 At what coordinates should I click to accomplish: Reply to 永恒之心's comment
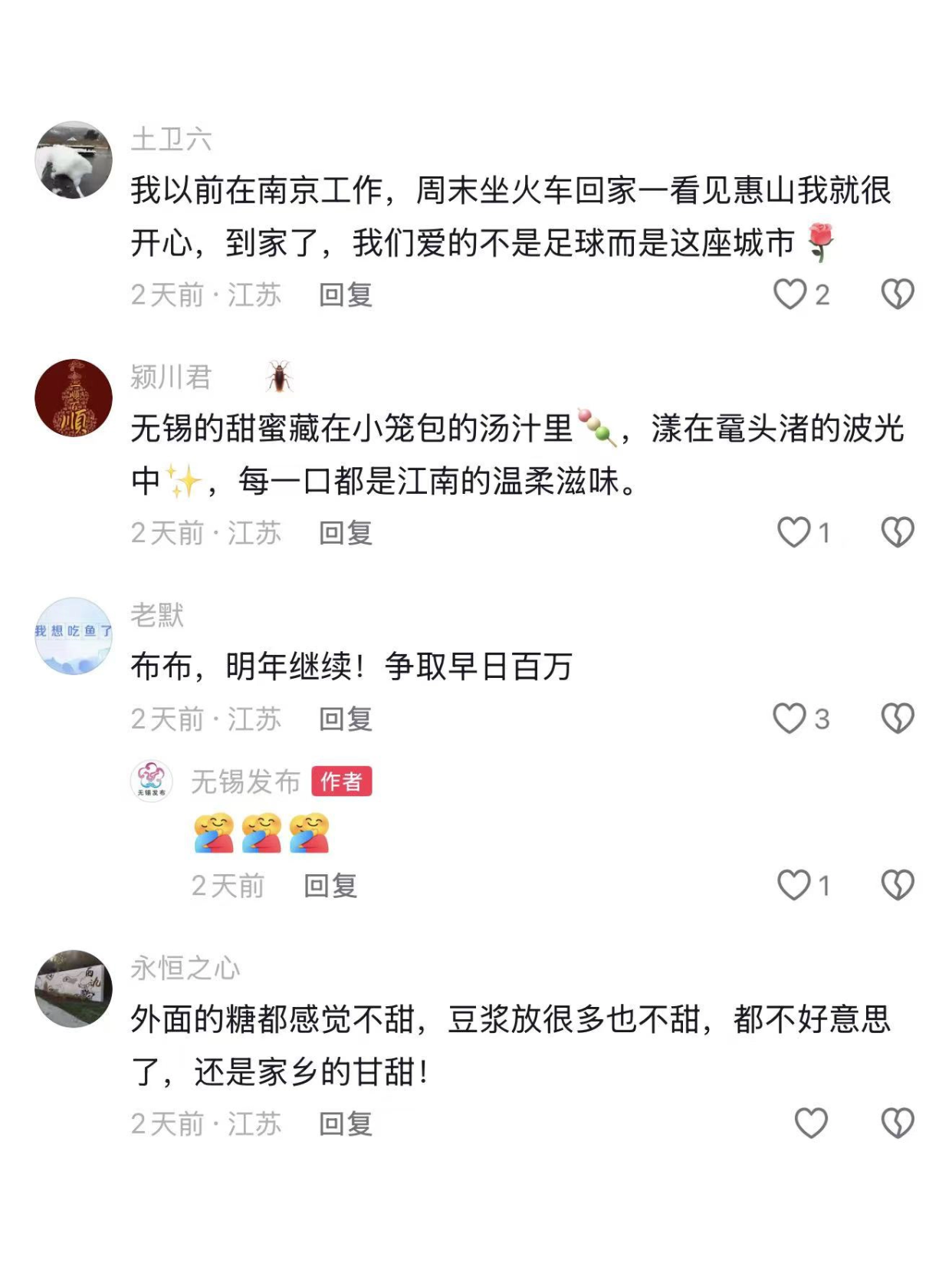pos(346,1124)
